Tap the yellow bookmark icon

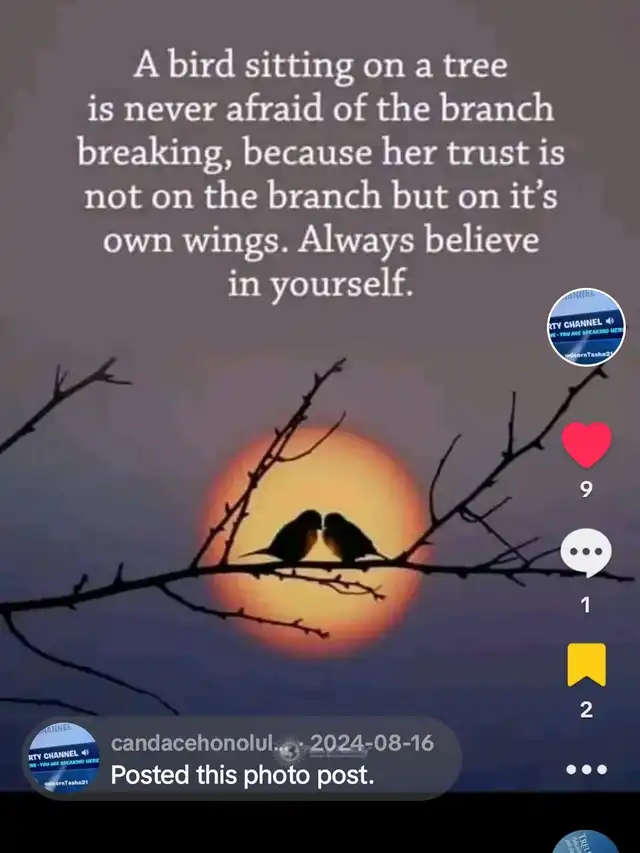coord(586,664)
